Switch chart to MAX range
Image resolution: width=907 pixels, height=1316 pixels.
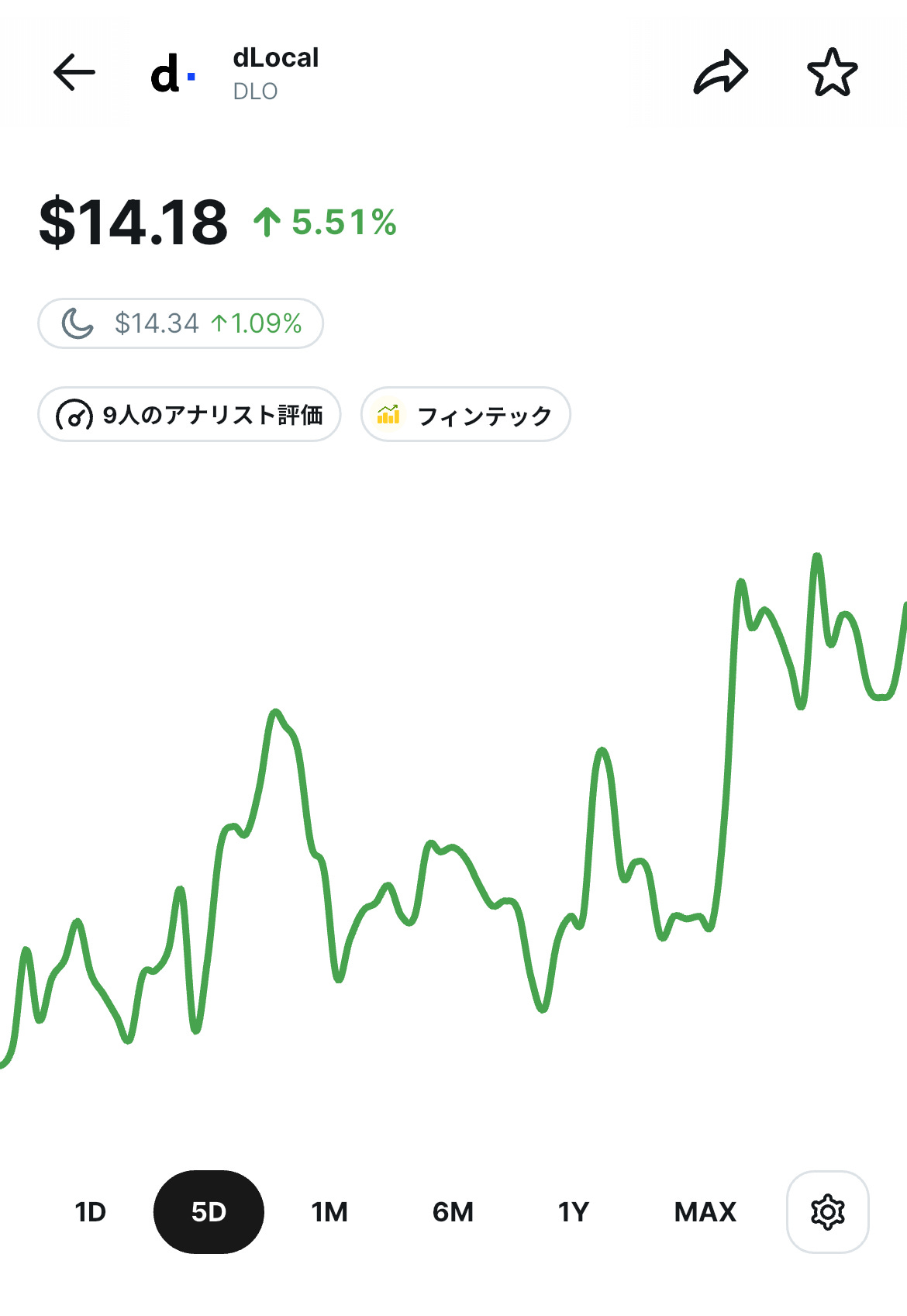[705, 1211]
